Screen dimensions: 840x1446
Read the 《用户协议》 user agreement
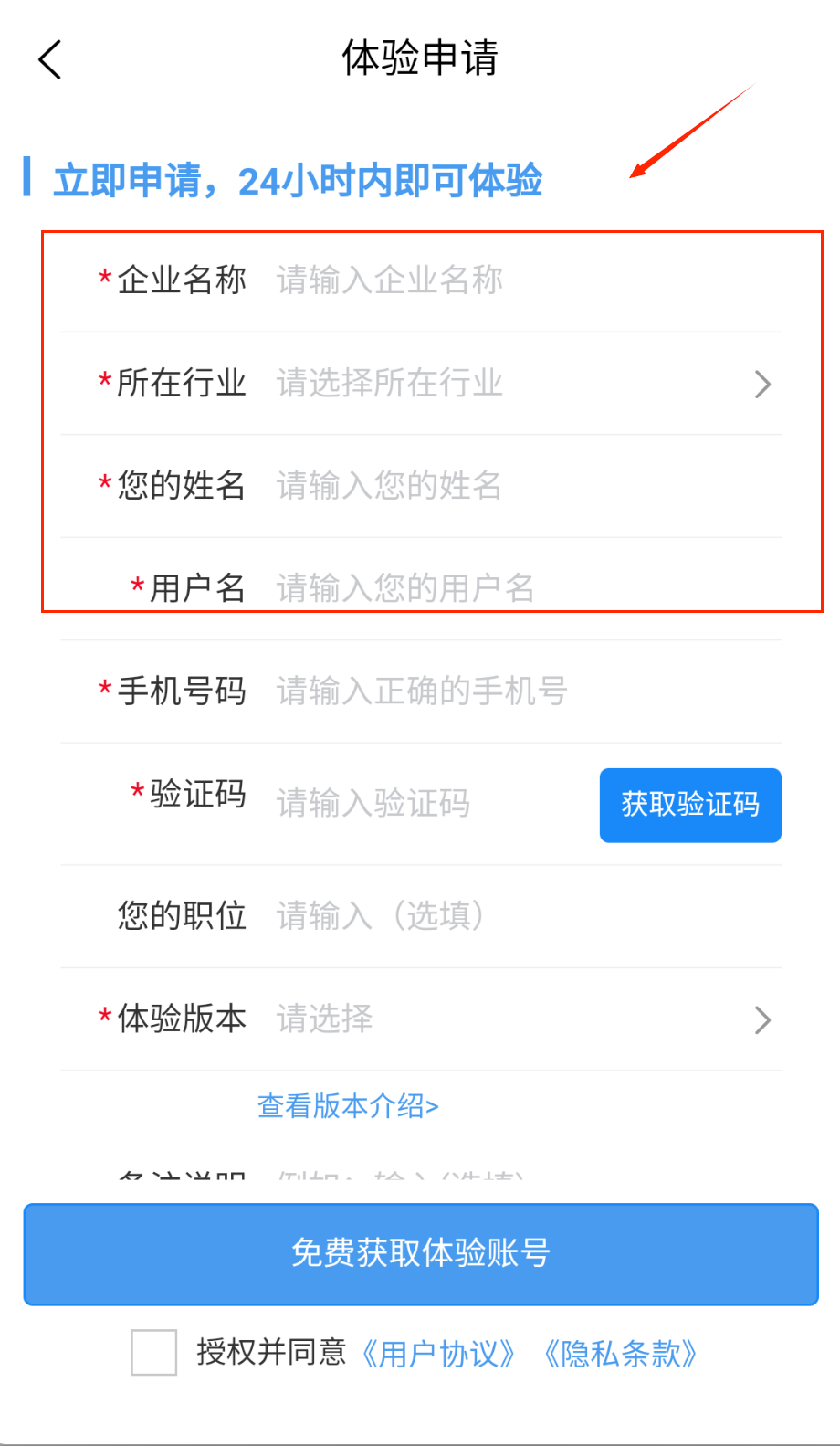[x=438, y=1353]
